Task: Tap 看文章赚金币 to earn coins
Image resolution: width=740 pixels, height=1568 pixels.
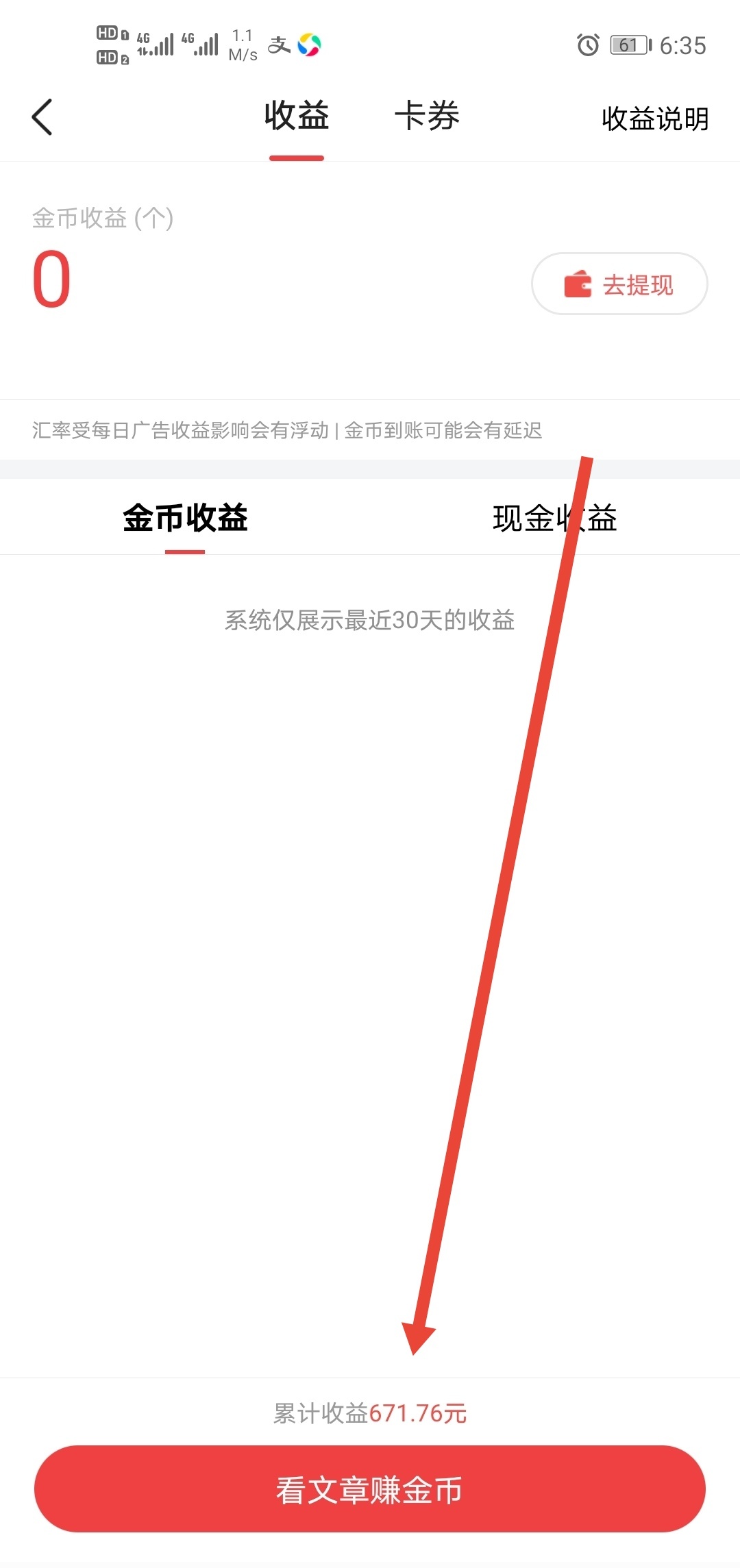Action: tap(370, 1489)
